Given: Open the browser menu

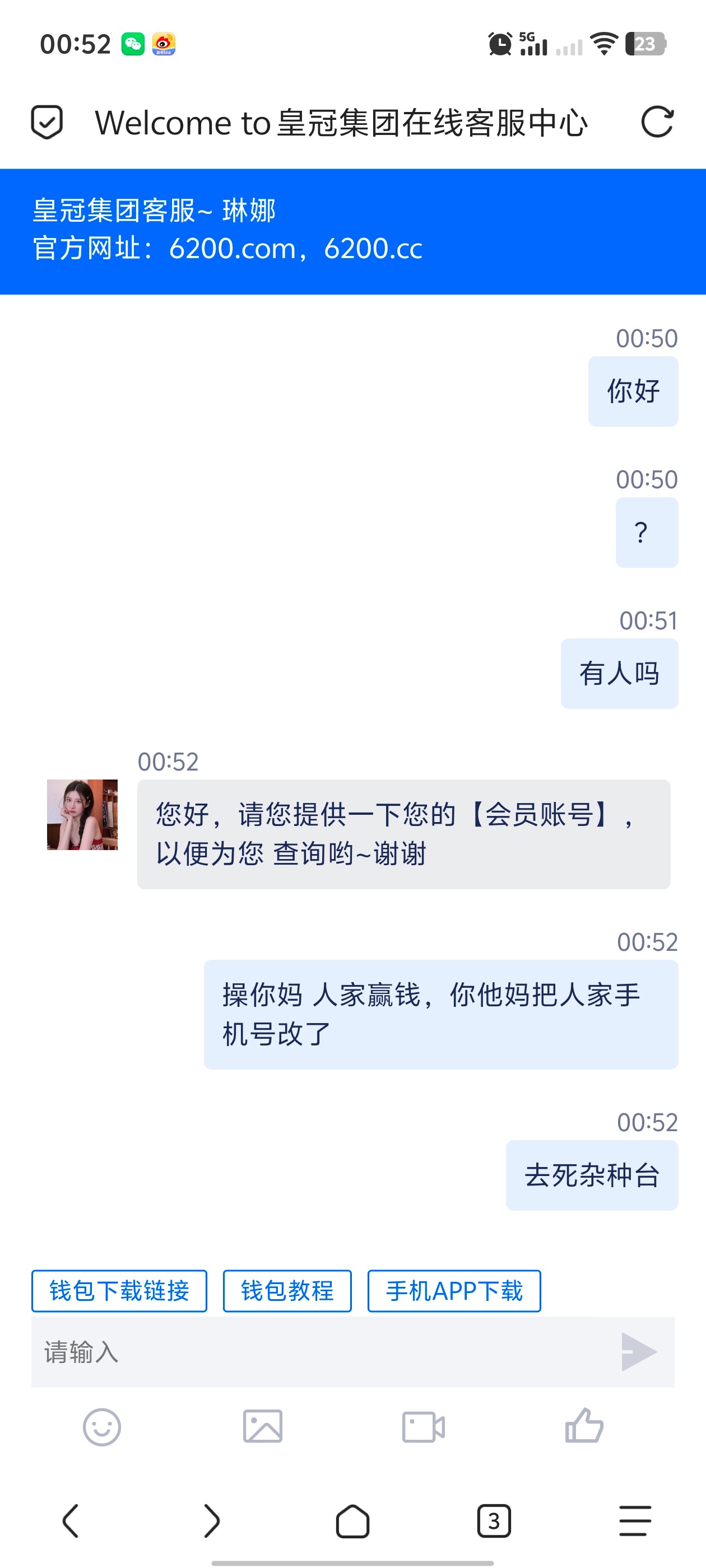Looking at the screenshot, I should pos(635,1521).
